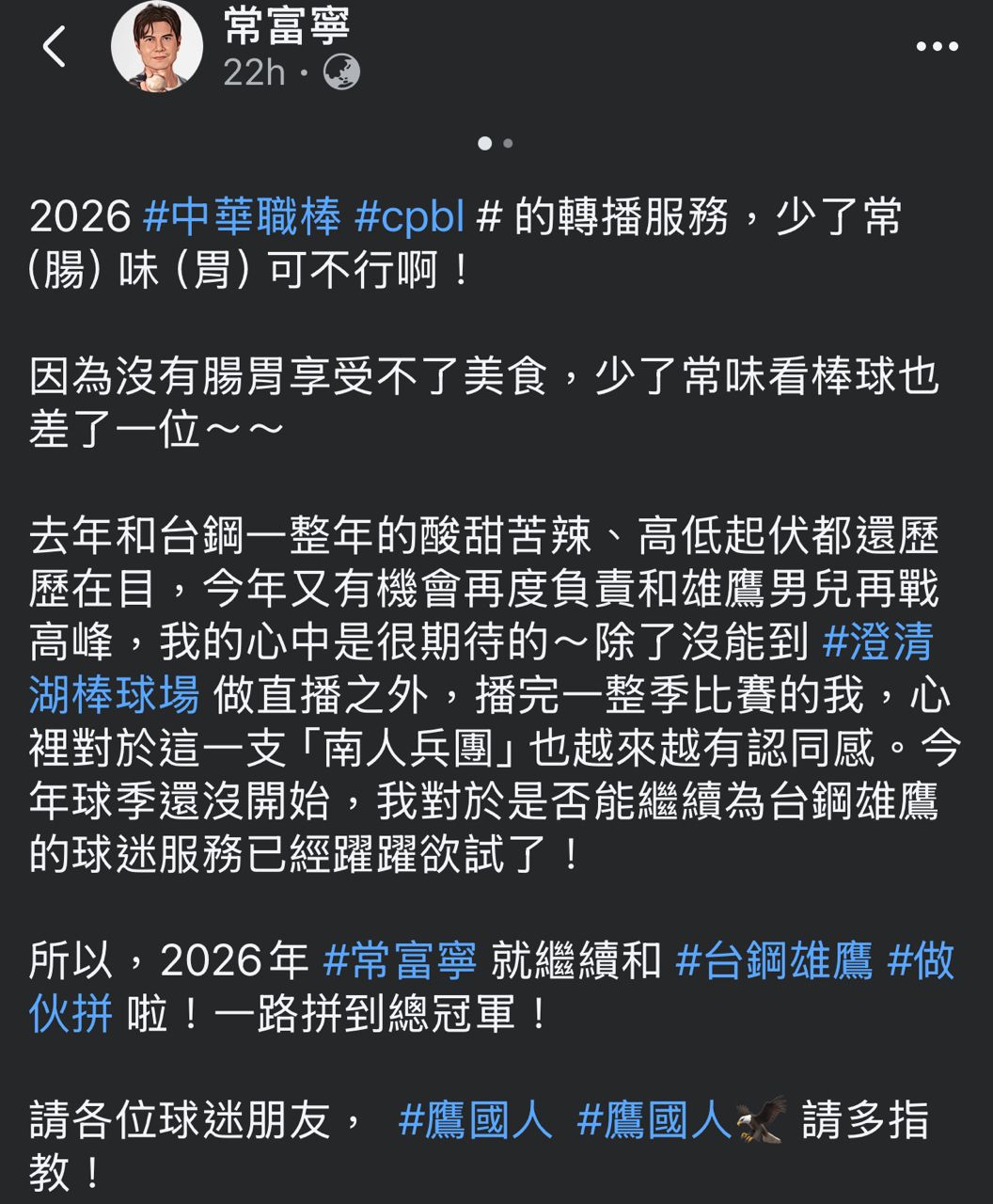This screenshot has width=993, height=1204.
Task: Open the #中華職棒 hashtag
Action: coord(242,217)
